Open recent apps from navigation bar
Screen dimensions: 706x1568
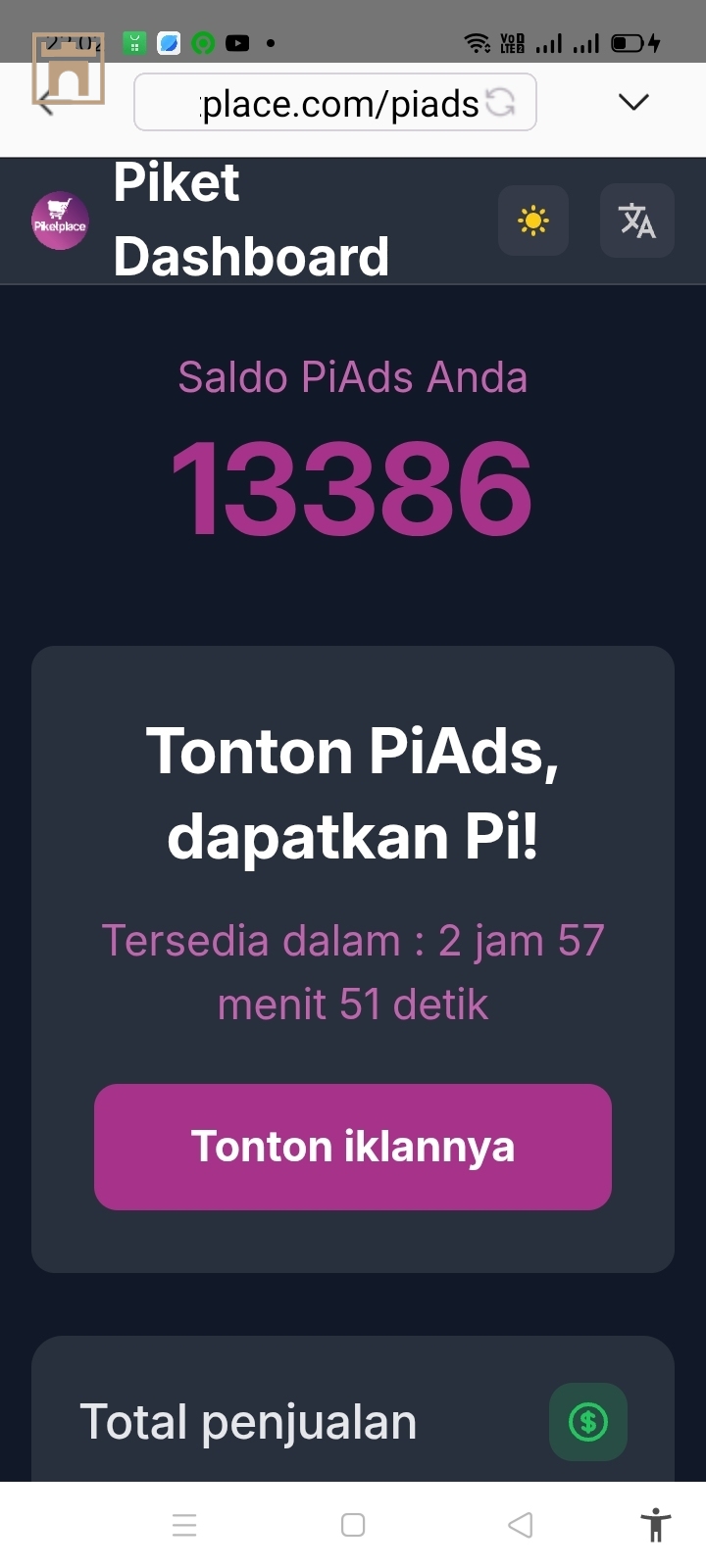(x=184, y=1525)
